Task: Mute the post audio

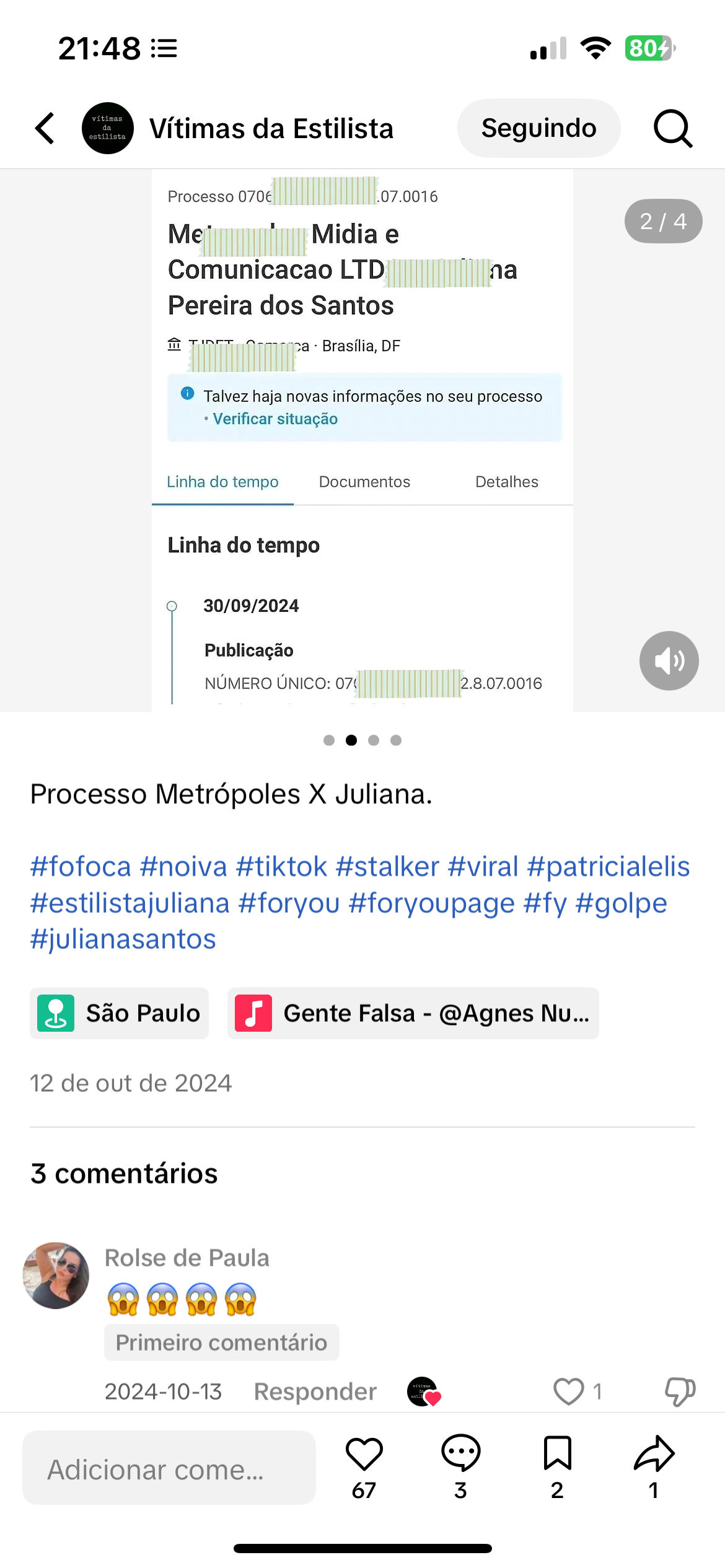Action: tap(669, 661)
